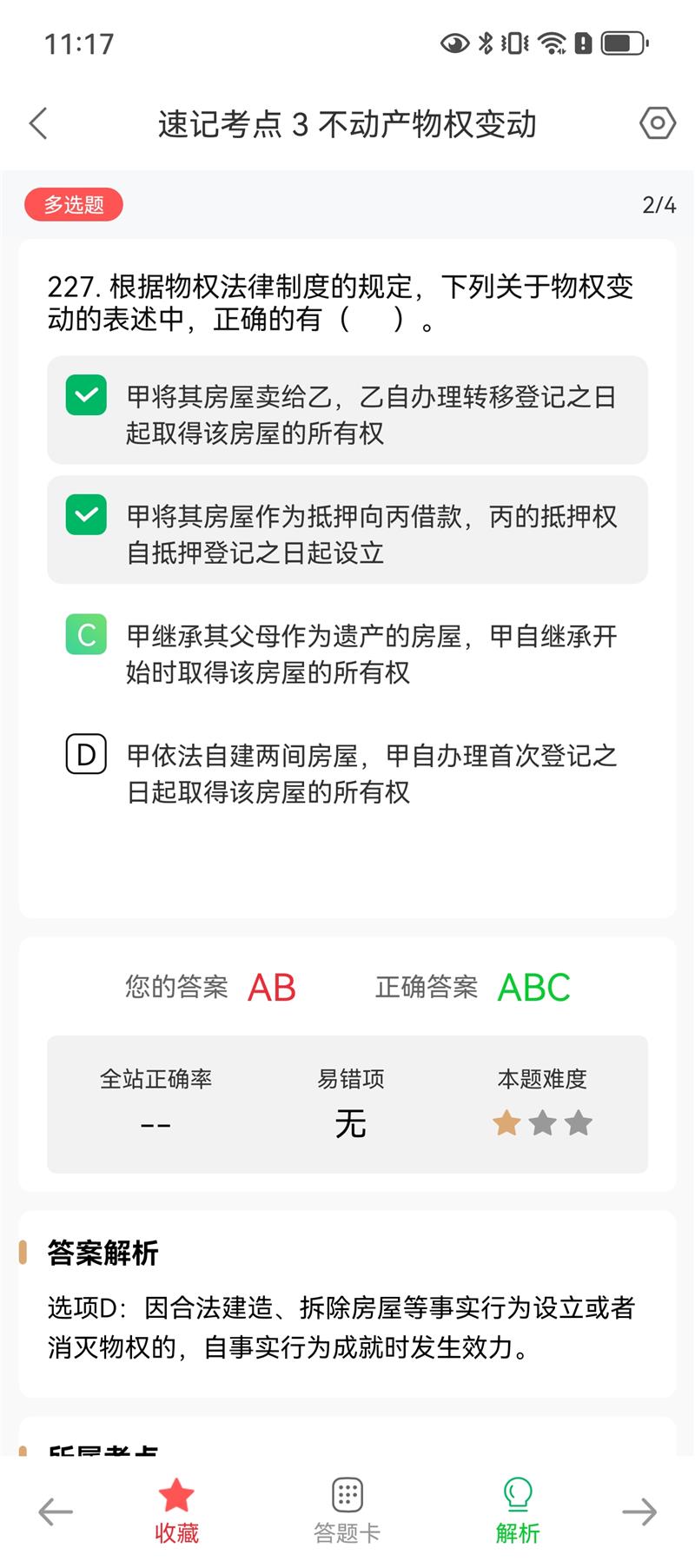The height and width of the screenshot is (1568, 695).
Task: Open the 答题卡 answer sheet
Action: [347, 1512]
